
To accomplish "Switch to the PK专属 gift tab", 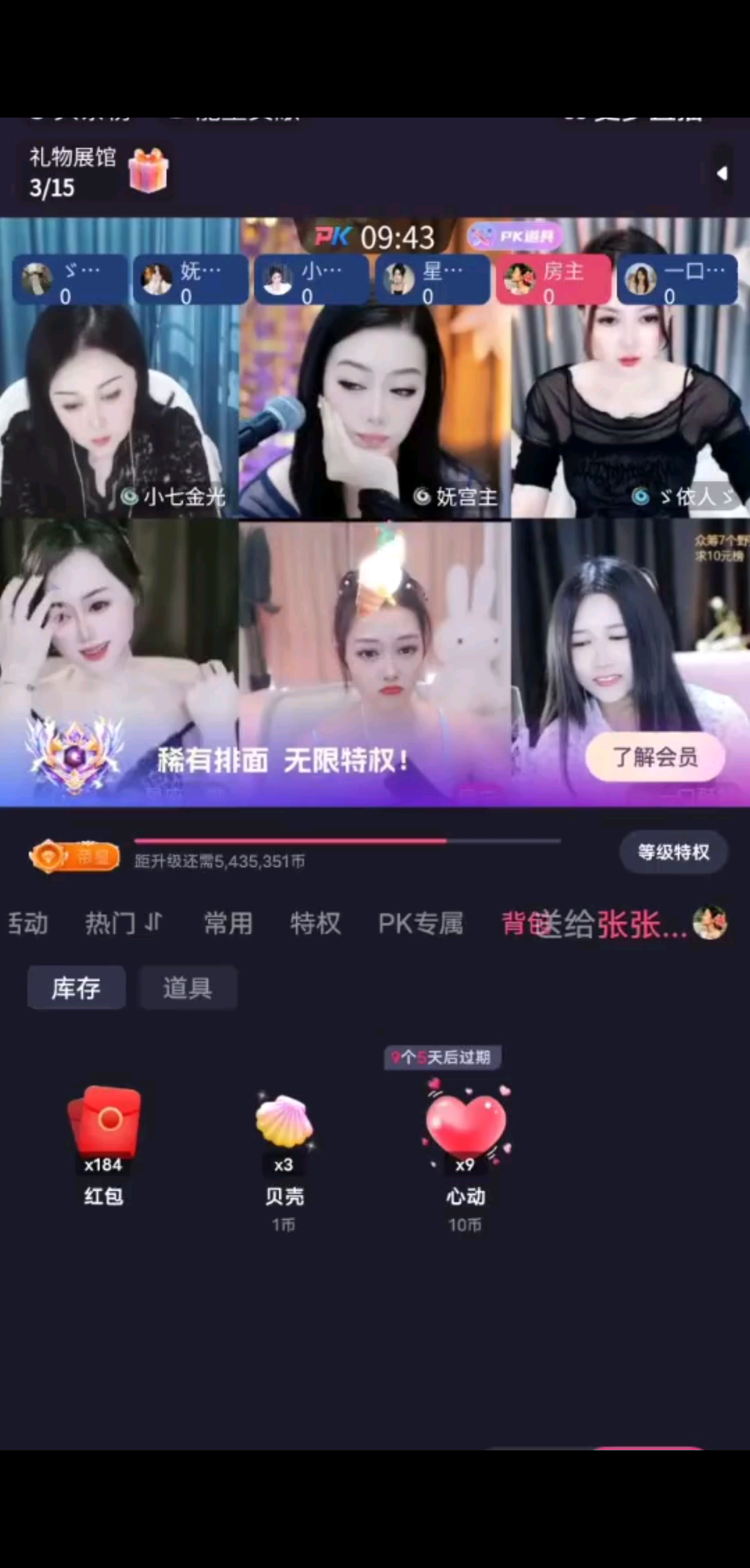I will point(420,923).
